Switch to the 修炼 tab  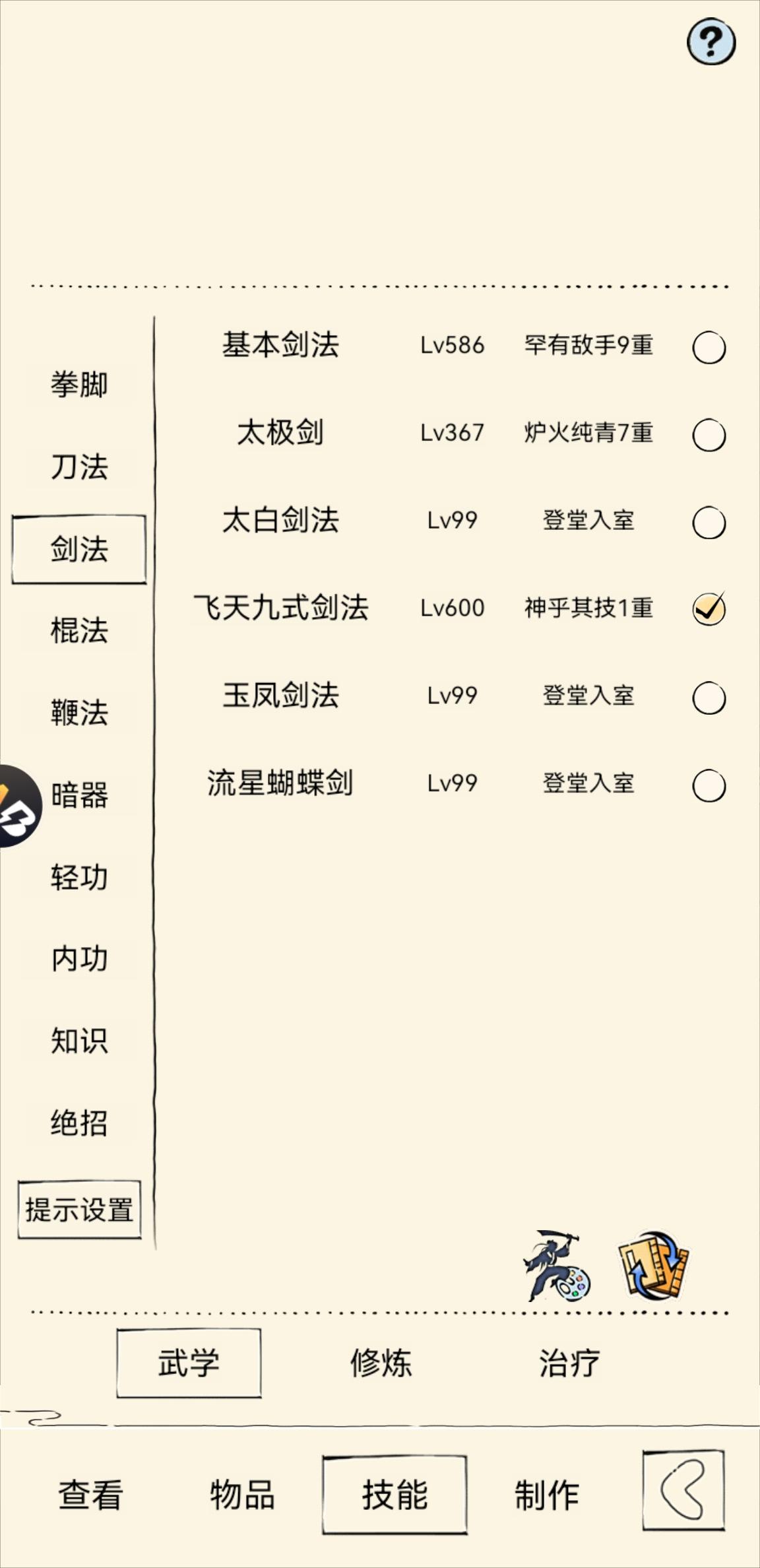pyautogui.click(x=380, y=1363)
